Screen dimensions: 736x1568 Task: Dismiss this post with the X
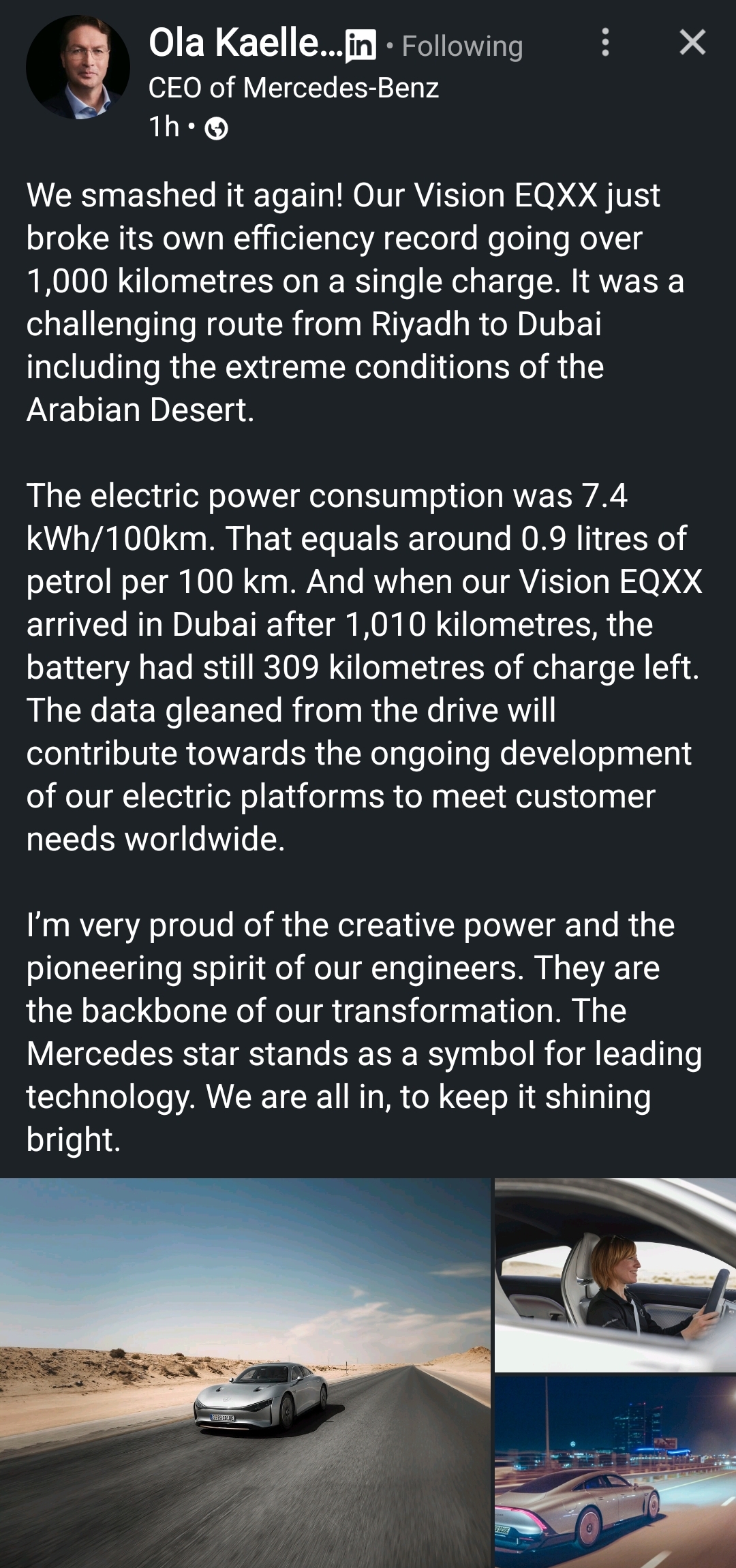point(692,43)
